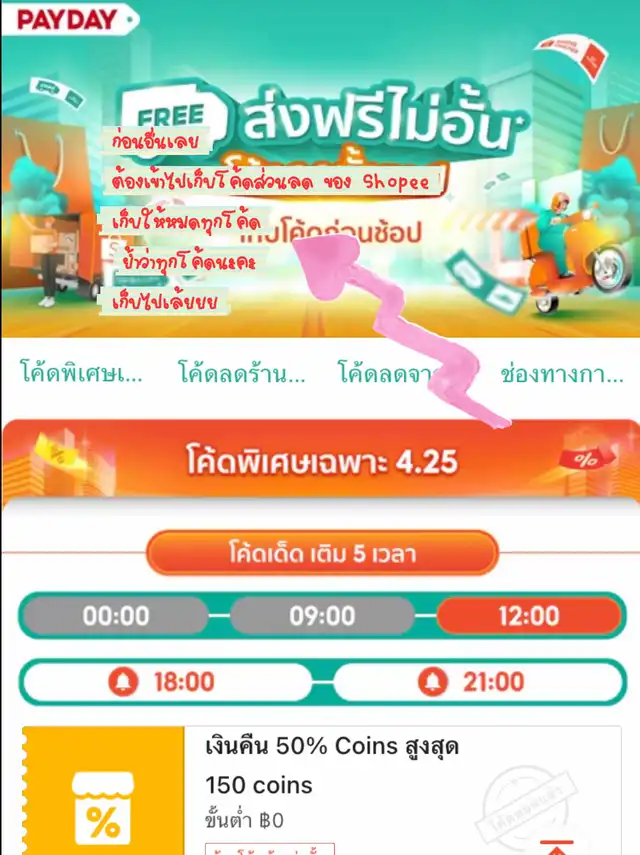Screen dimensions: 640x855
Task: Choose the 12:00 time slot
Action: [529, 616]
